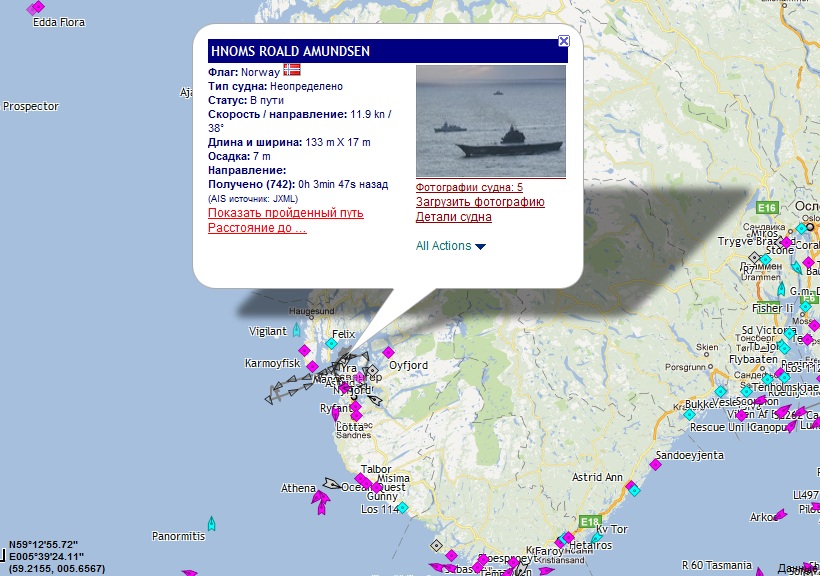Screen dimensions: 820x576
Task: Open the 'Детали судна' link
Action: [x=453, y=216]
